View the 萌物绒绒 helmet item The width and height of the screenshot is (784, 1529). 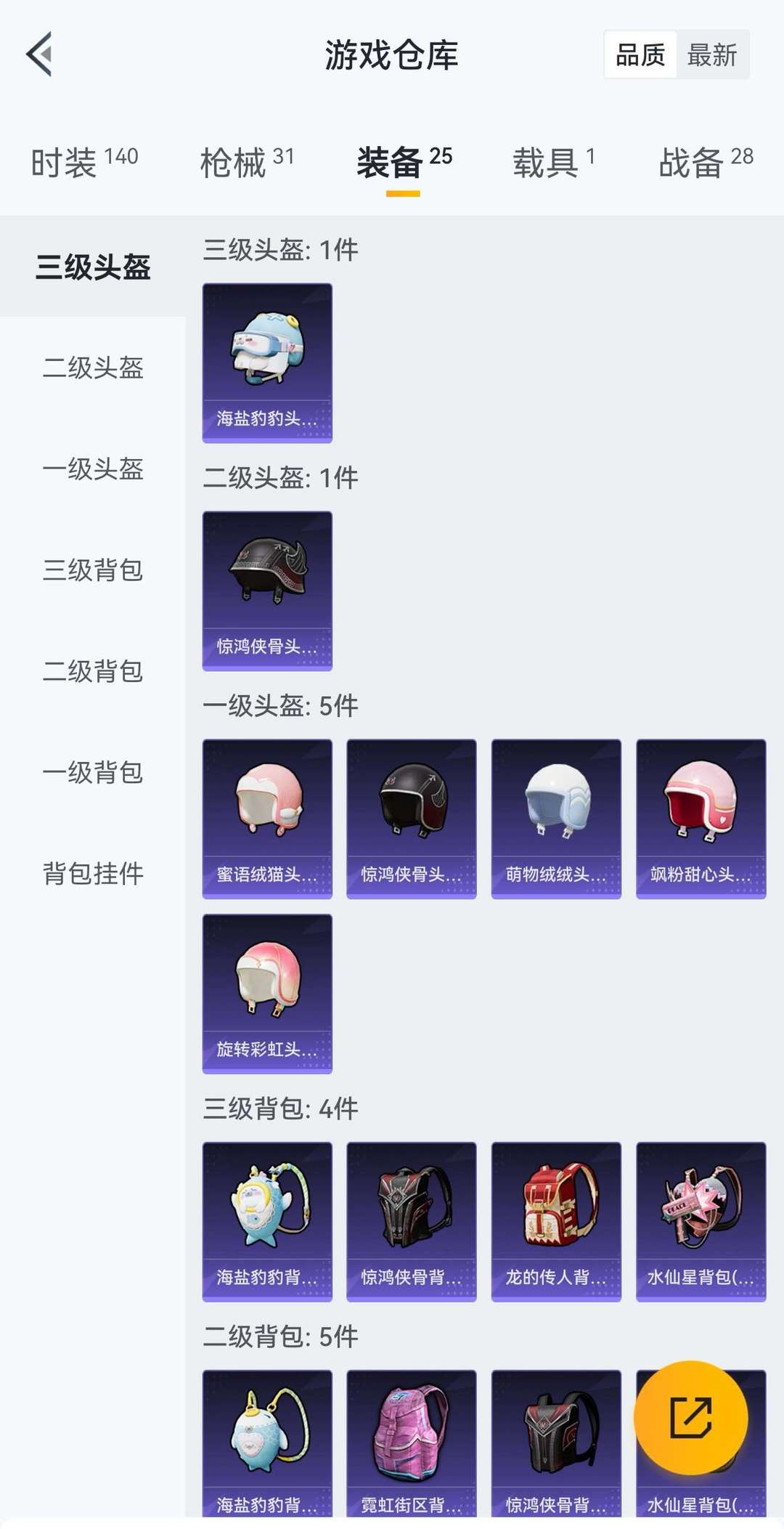pyautogui.click(x=556, y=819)
